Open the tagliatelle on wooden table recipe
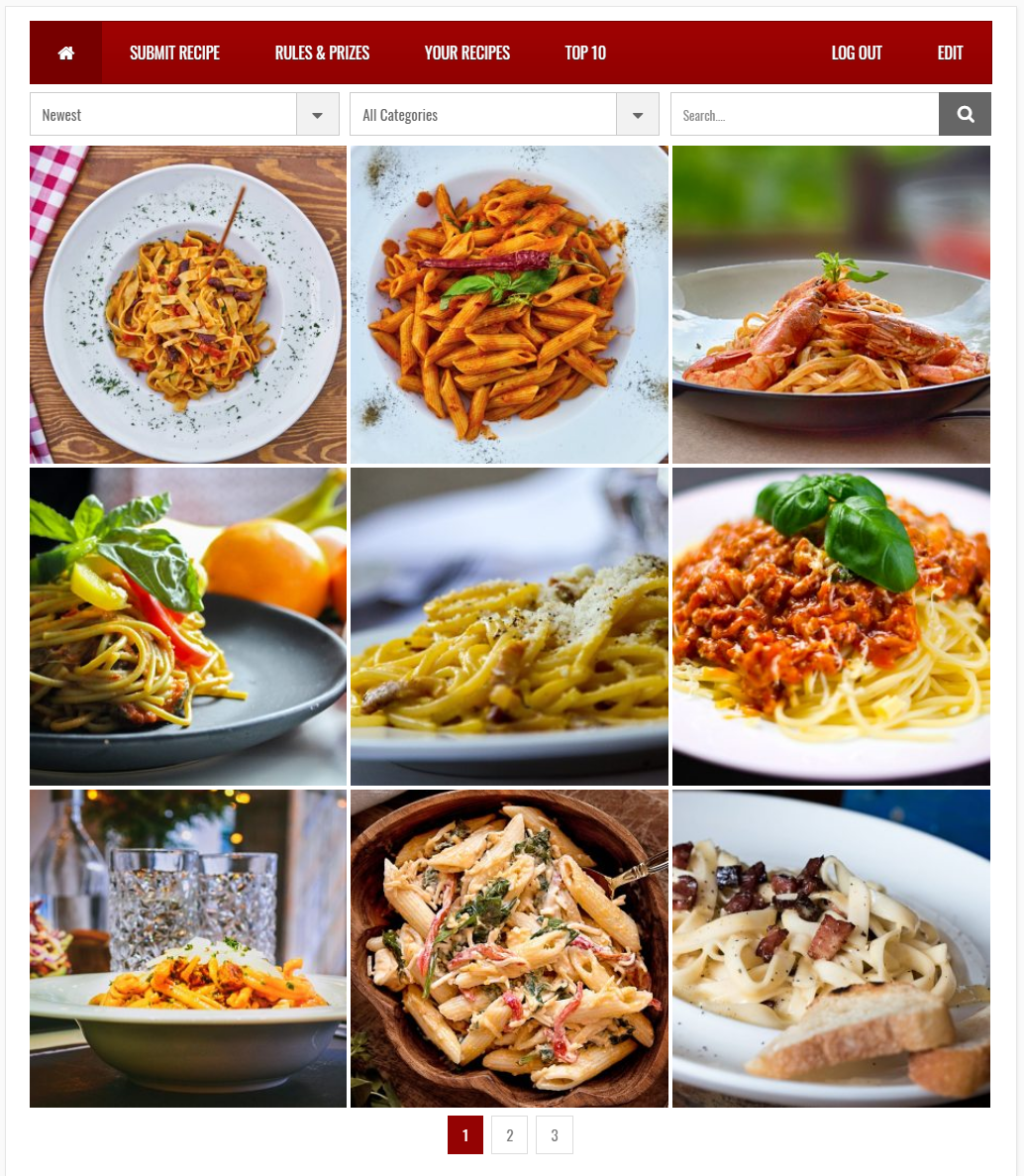The width and height of the screenshot is (1024, 1176). 188,305
